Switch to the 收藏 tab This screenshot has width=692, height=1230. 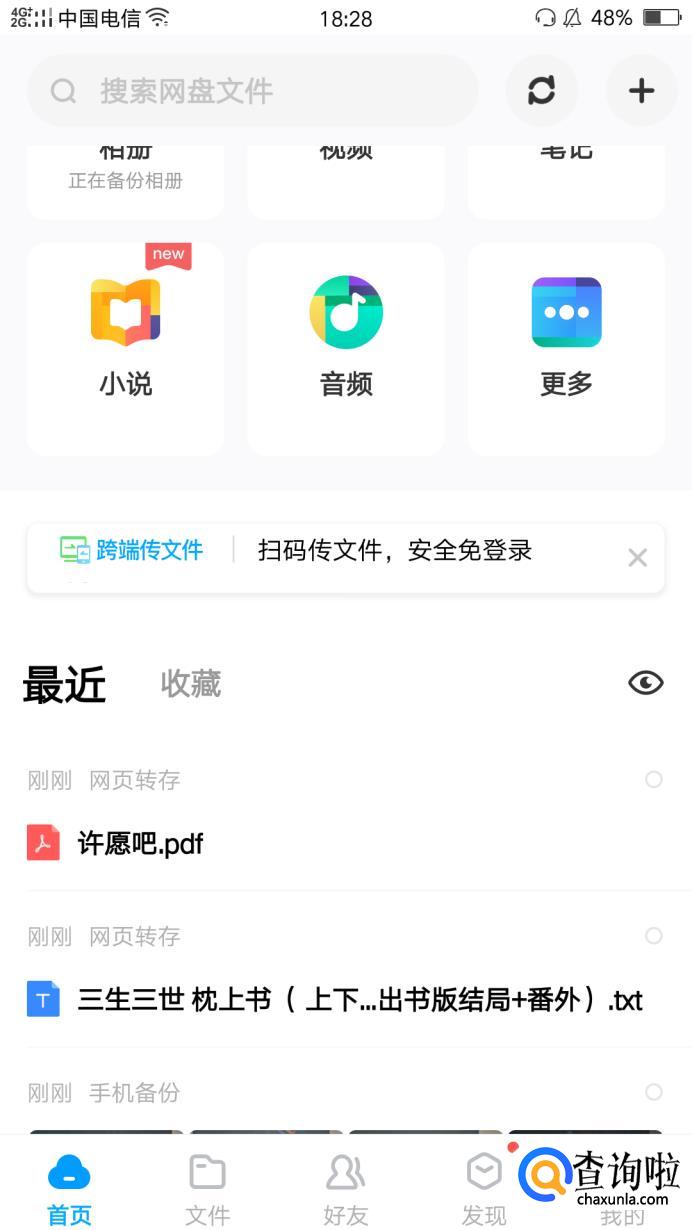[x=190, y=684]
